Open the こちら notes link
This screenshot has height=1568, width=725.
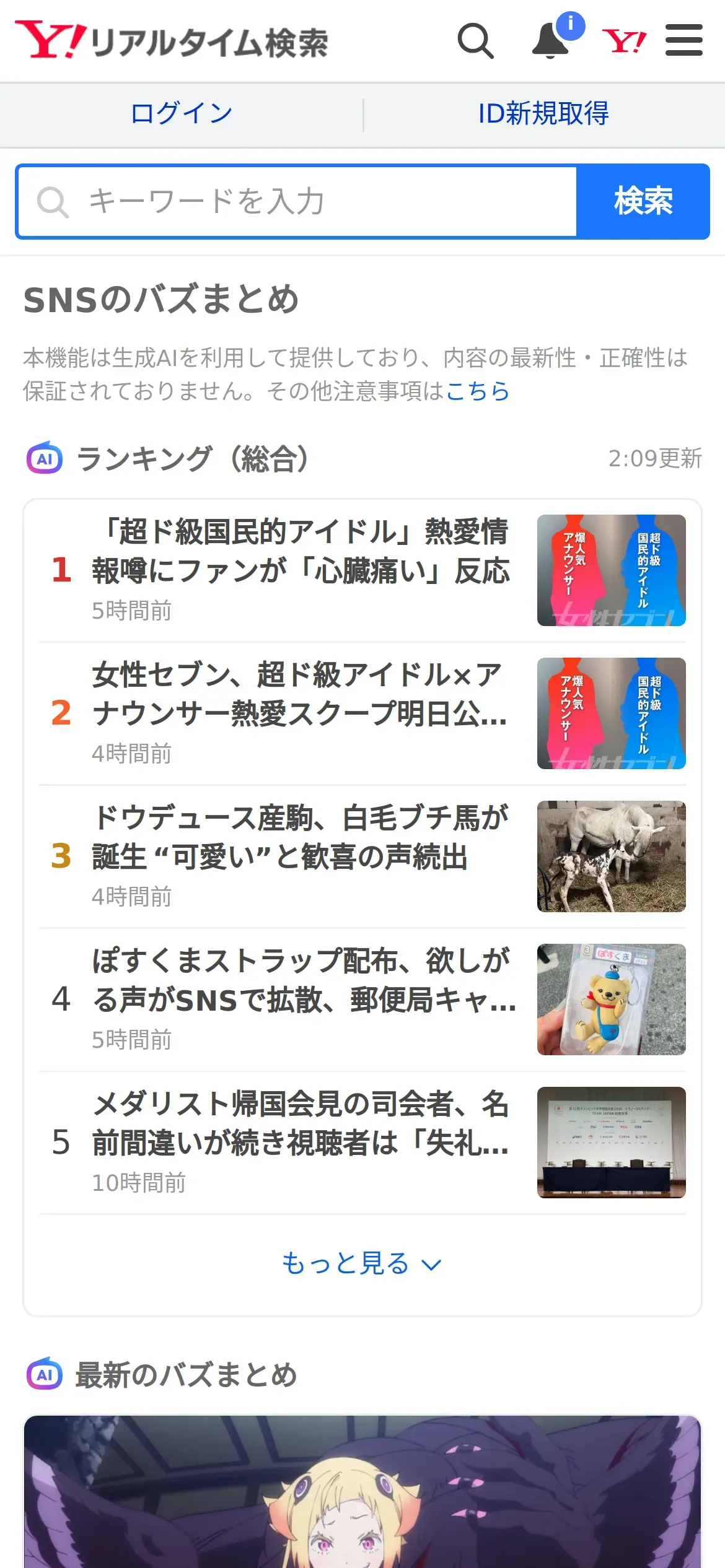click(x=477, y=391)
